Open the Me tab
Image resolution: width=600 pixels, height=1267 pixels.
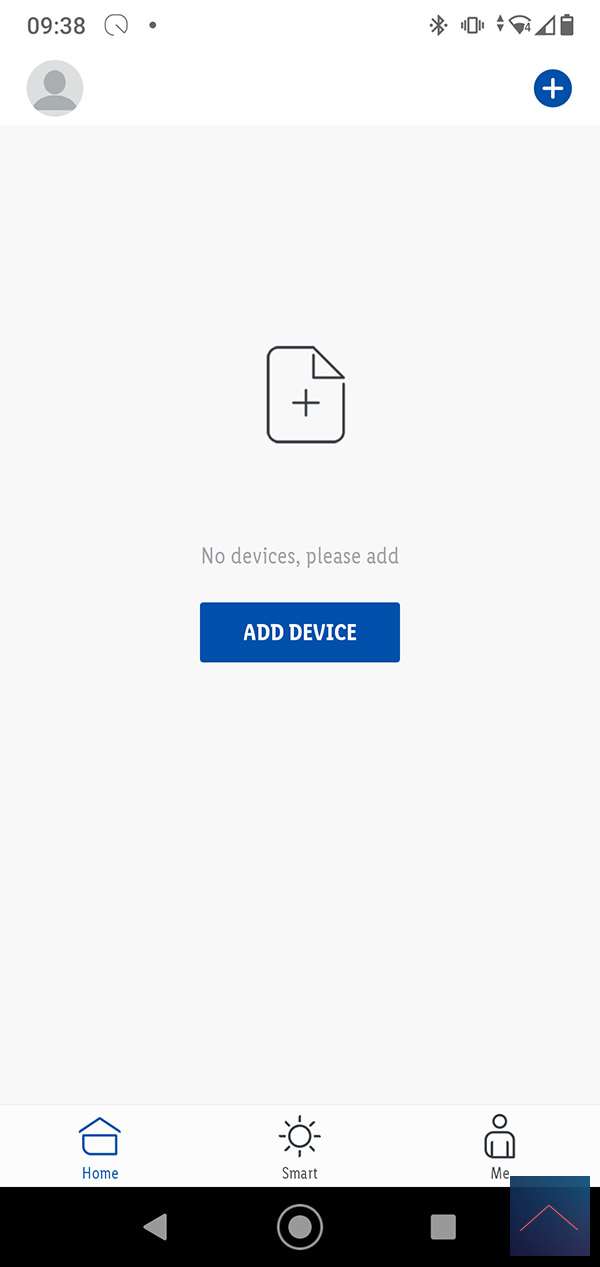499,1146
